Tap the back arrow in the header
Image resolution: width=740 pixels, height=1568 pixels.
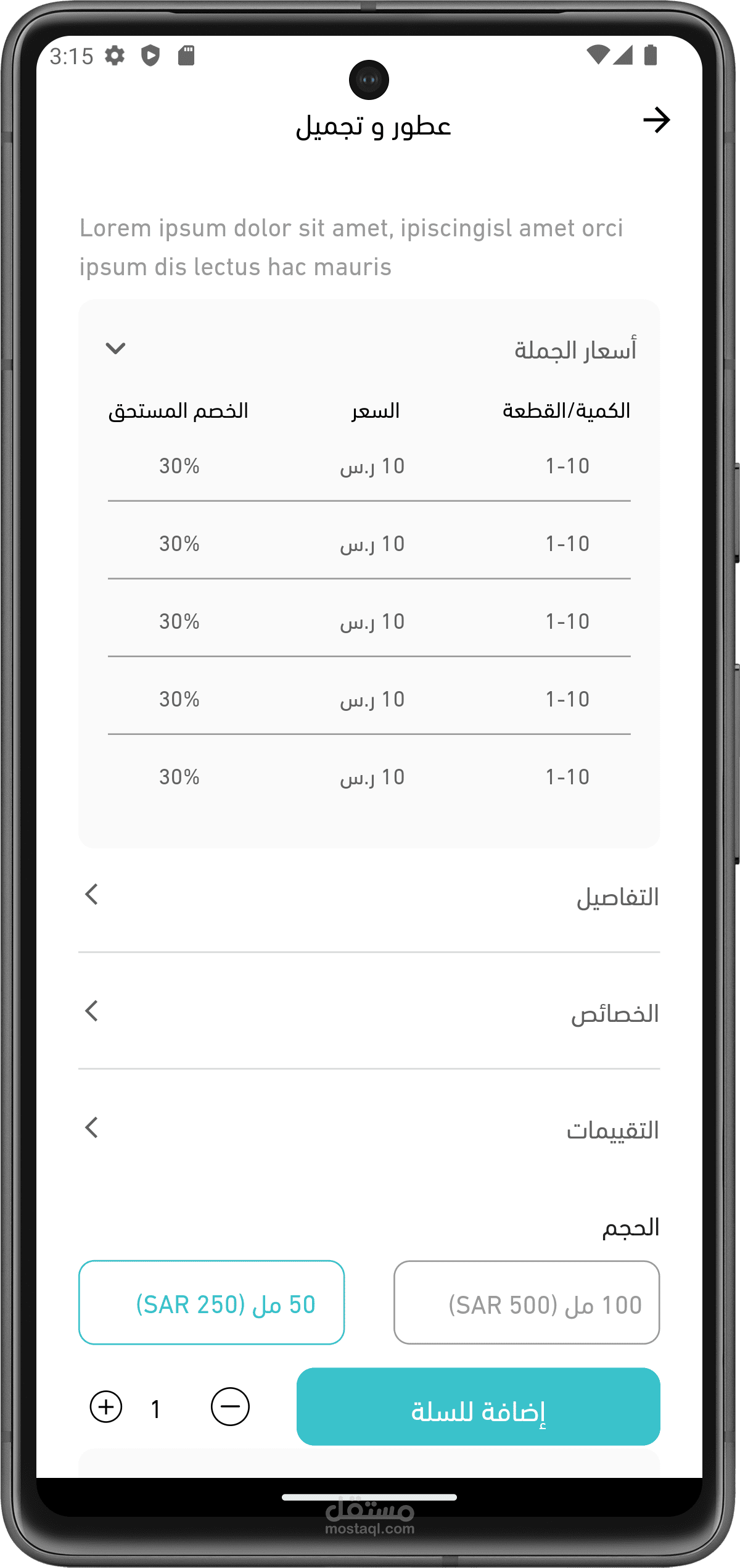(x=656, y=120)
